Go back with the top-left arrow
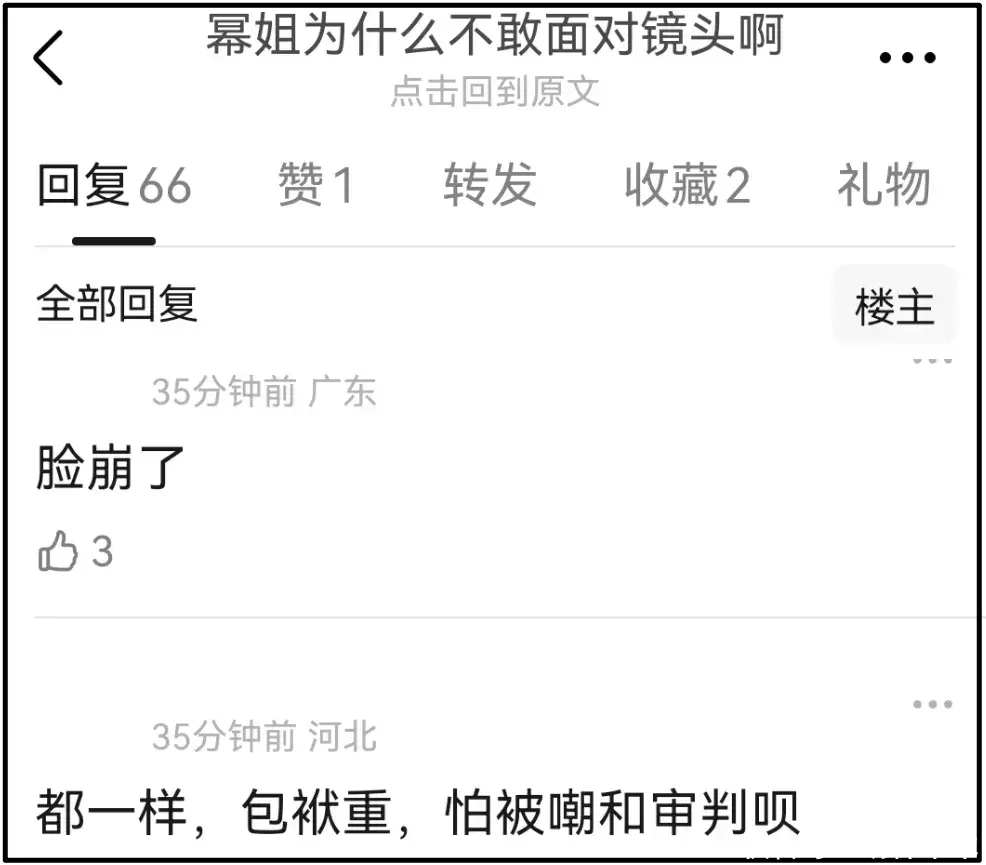The image size is (986, 865). click(48, 58)
